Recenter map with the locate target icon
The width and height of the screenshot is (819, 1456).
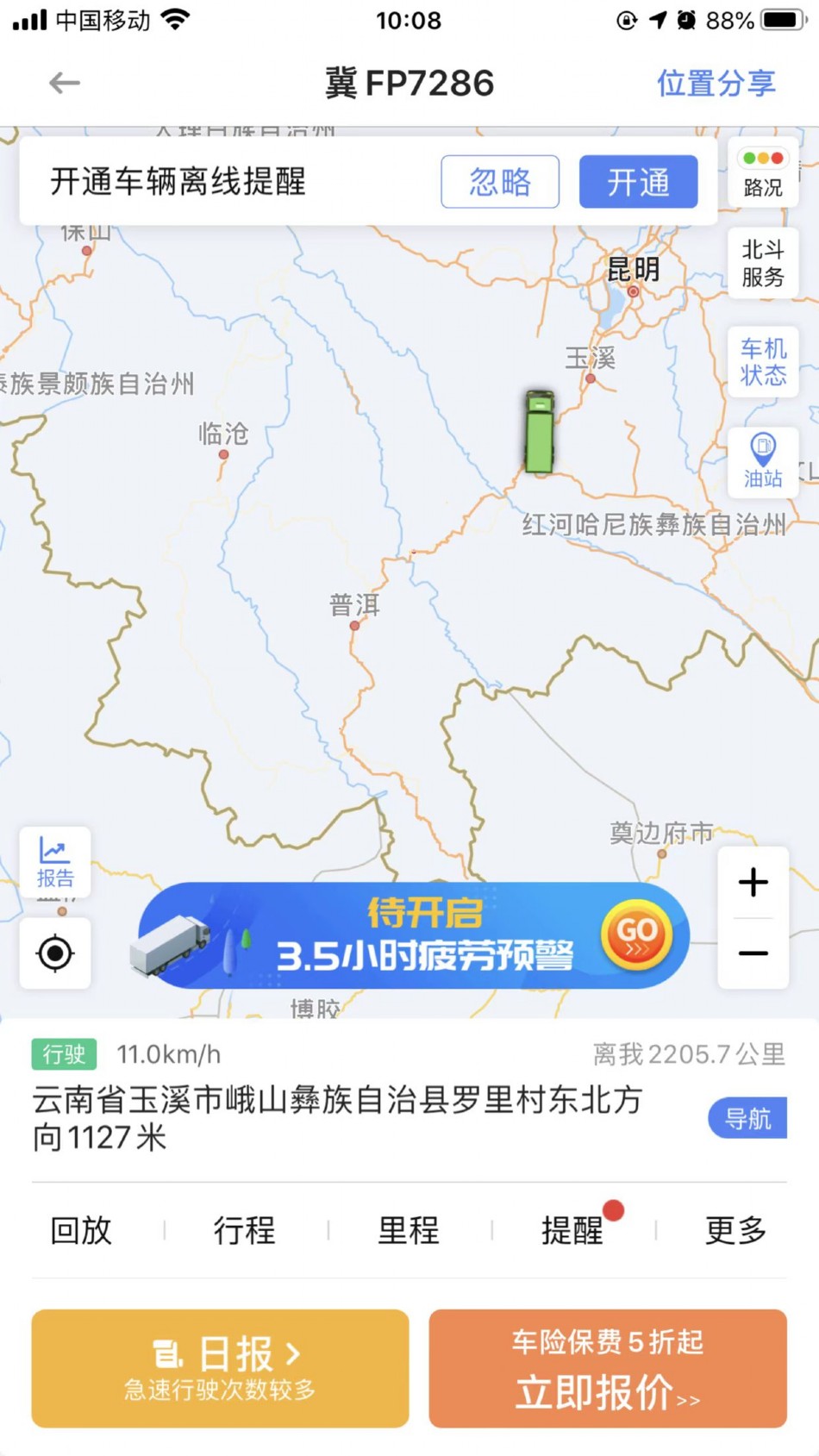(x=55, y=953)
